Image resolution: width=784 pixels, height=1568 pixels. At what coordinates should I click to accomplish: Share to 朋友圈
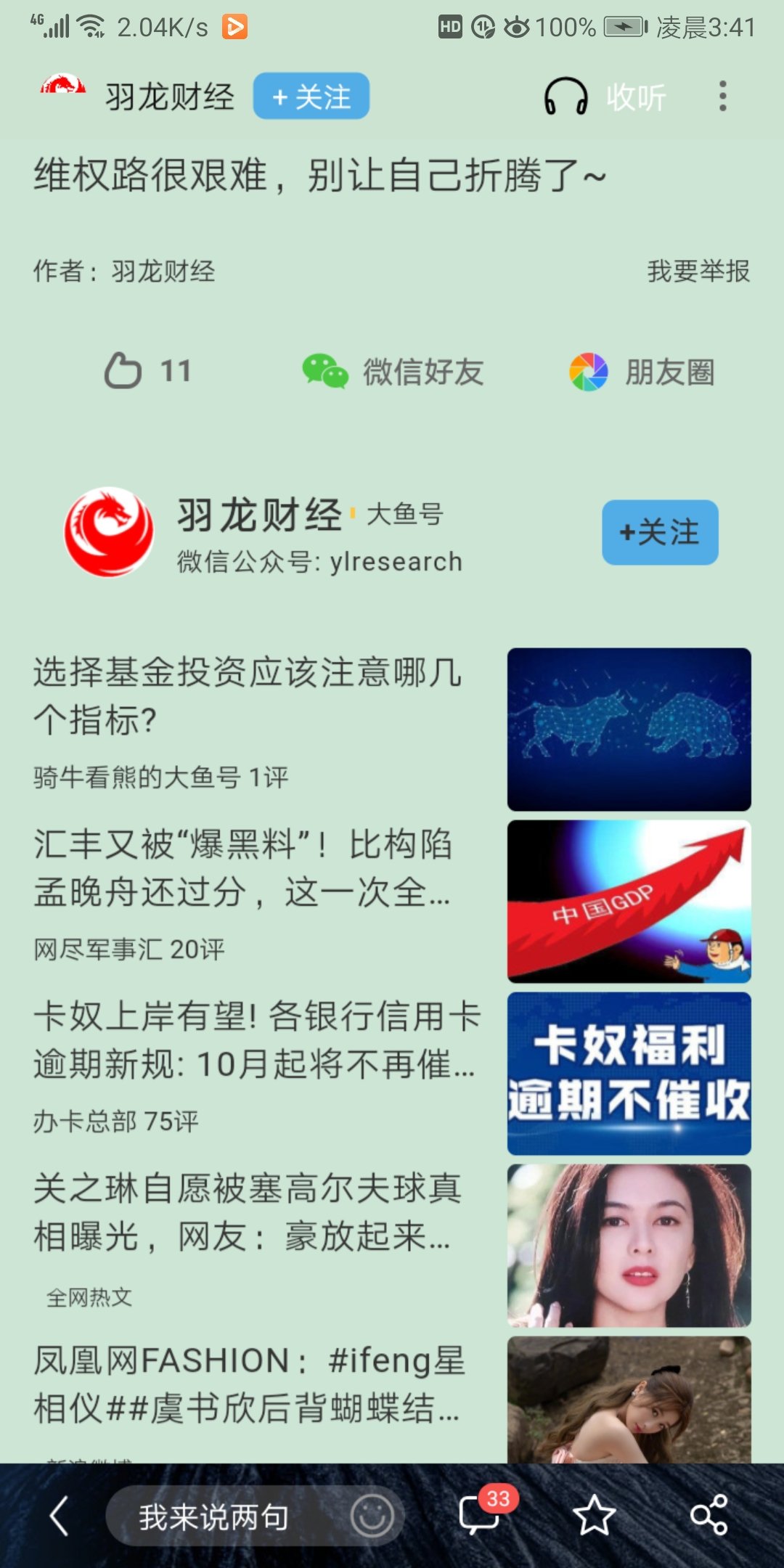(642, 372)
